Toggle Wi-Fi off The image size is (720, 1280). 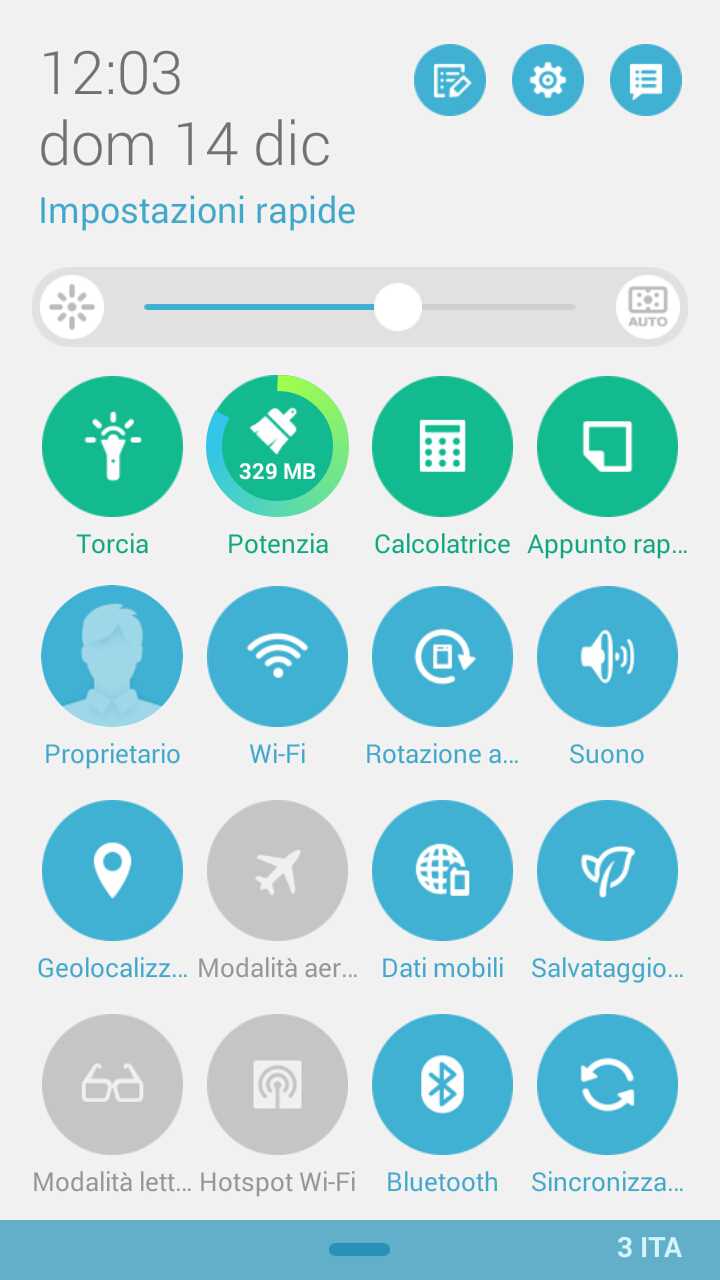[x=277, y=656]
